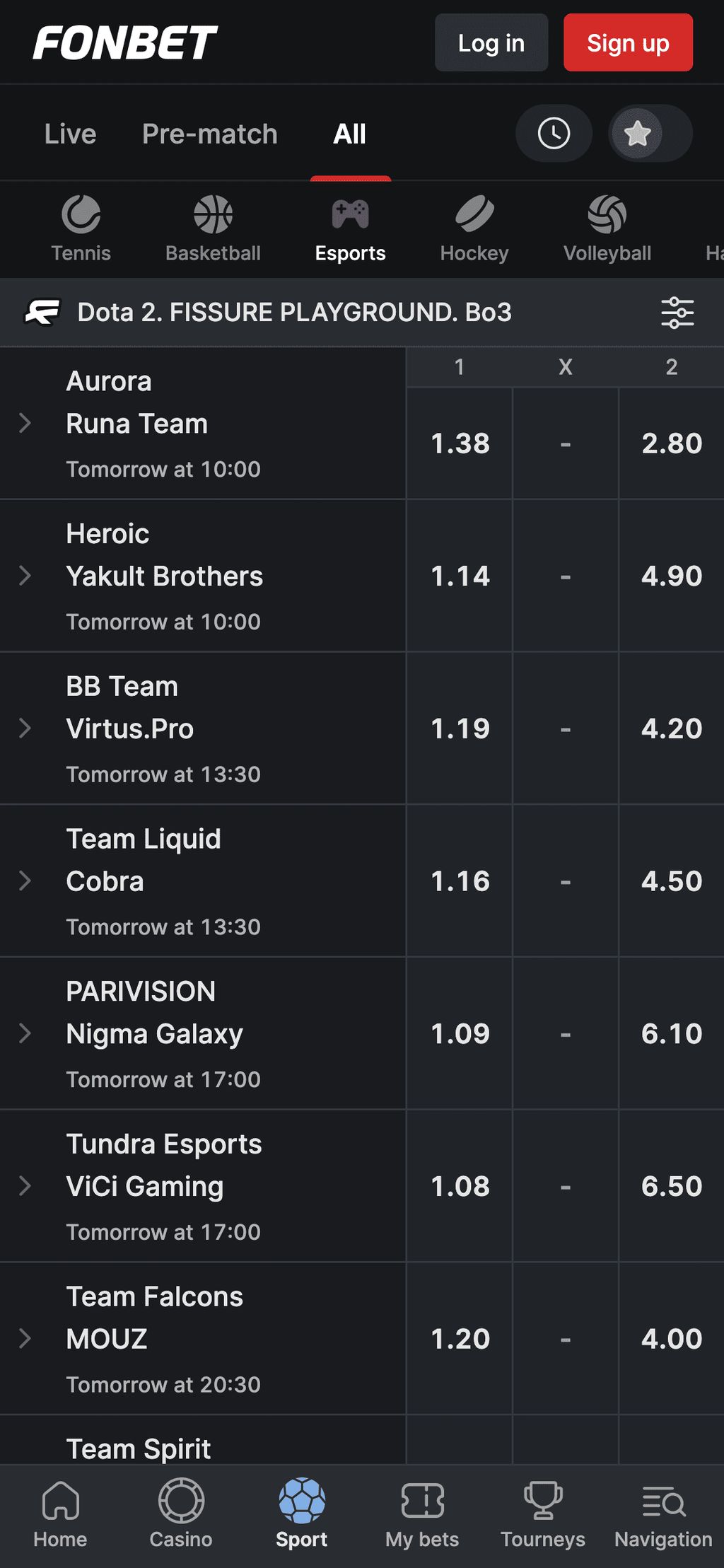This screenshot has height=1568, width=724.
Task: Switch to the Live tab
Action: point(70,134)
